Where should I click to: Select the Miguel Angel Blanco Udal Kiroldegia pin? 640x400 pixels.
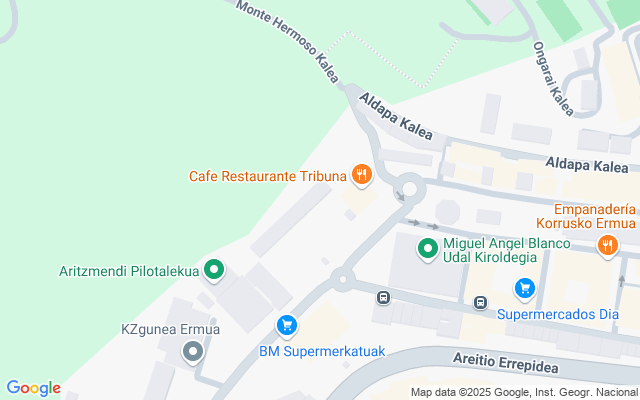click(428, 250)
